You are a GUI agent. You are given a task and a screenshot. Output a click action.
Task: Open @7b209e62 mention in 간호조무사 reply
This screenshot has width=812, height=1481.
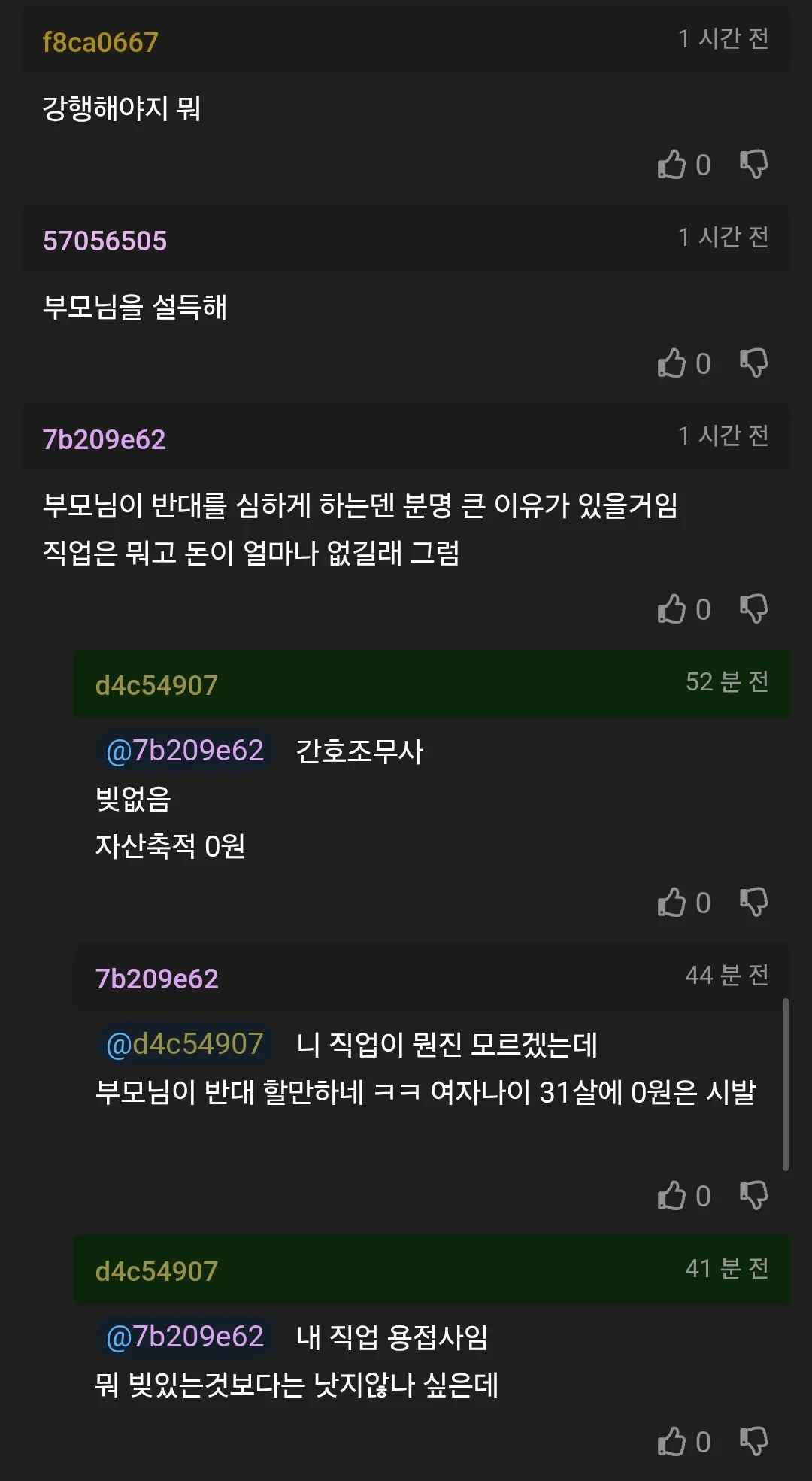tap(185, 751)
